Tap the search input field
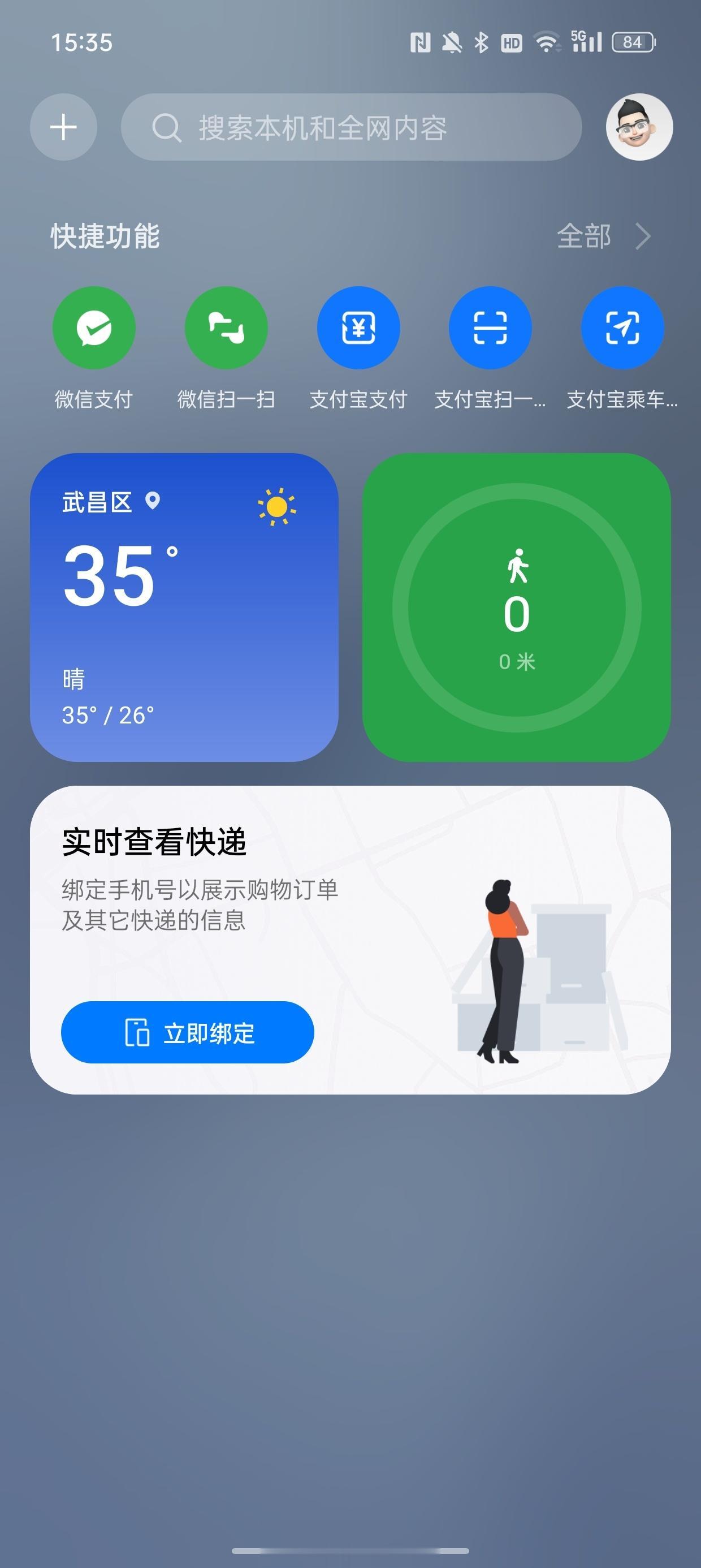This screenshot has height=1568, width=701. tap(353, 127)
